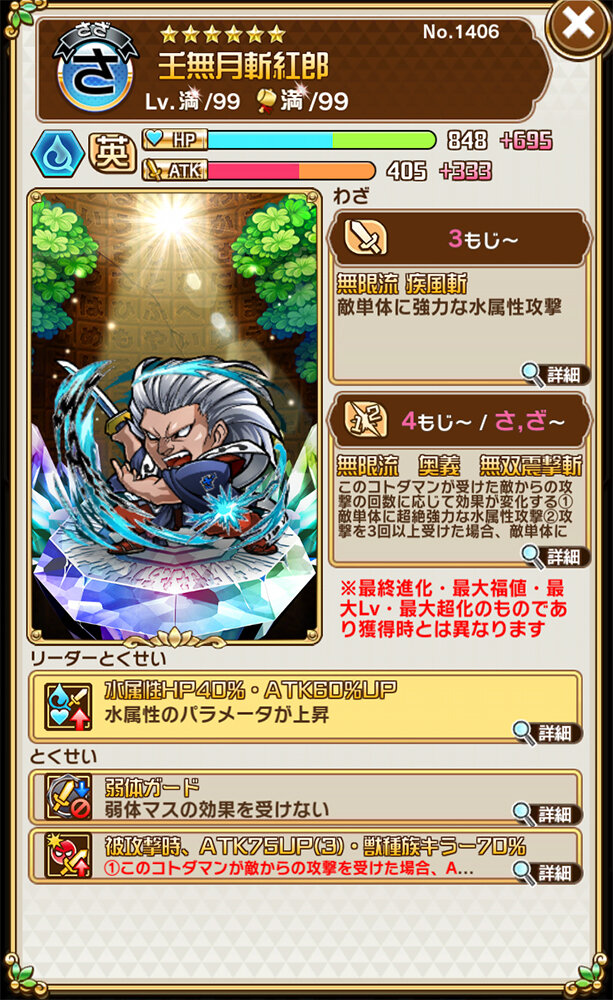The height and width of the screenshot is (1000, 613).
Task: View 詳細 of leader trait 水属性HP40%・ATK60%UP
Action: 547,733
